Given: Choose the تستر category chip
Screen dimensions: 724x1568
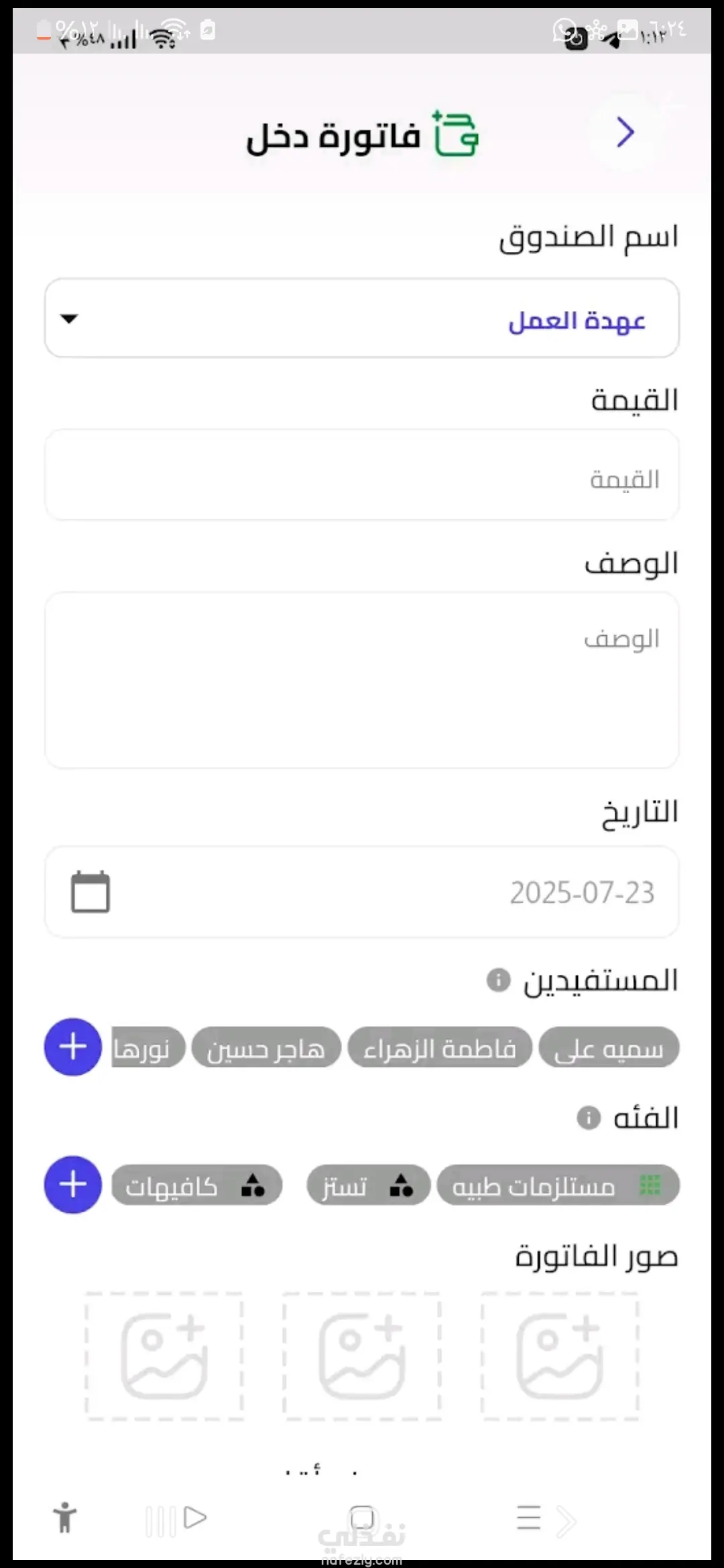Looking at the screenshot, I should (368, 1185).
